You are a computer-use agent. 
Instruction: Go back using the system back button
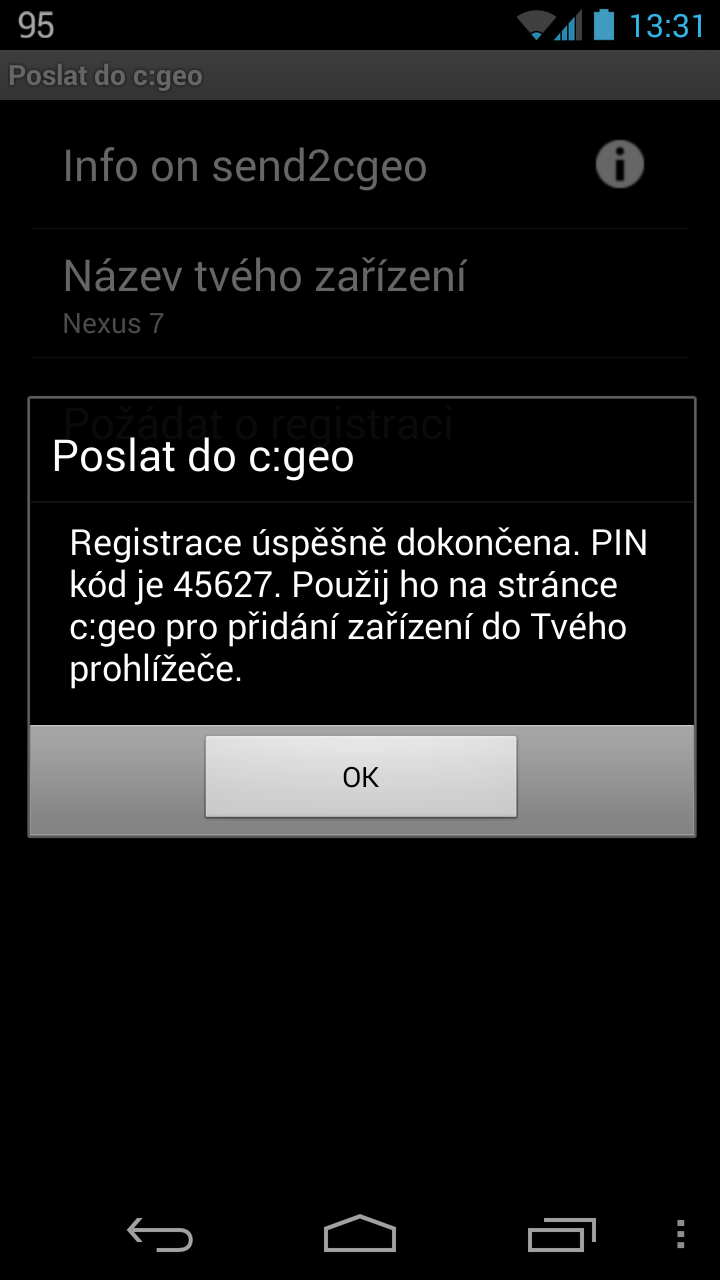160,1235
